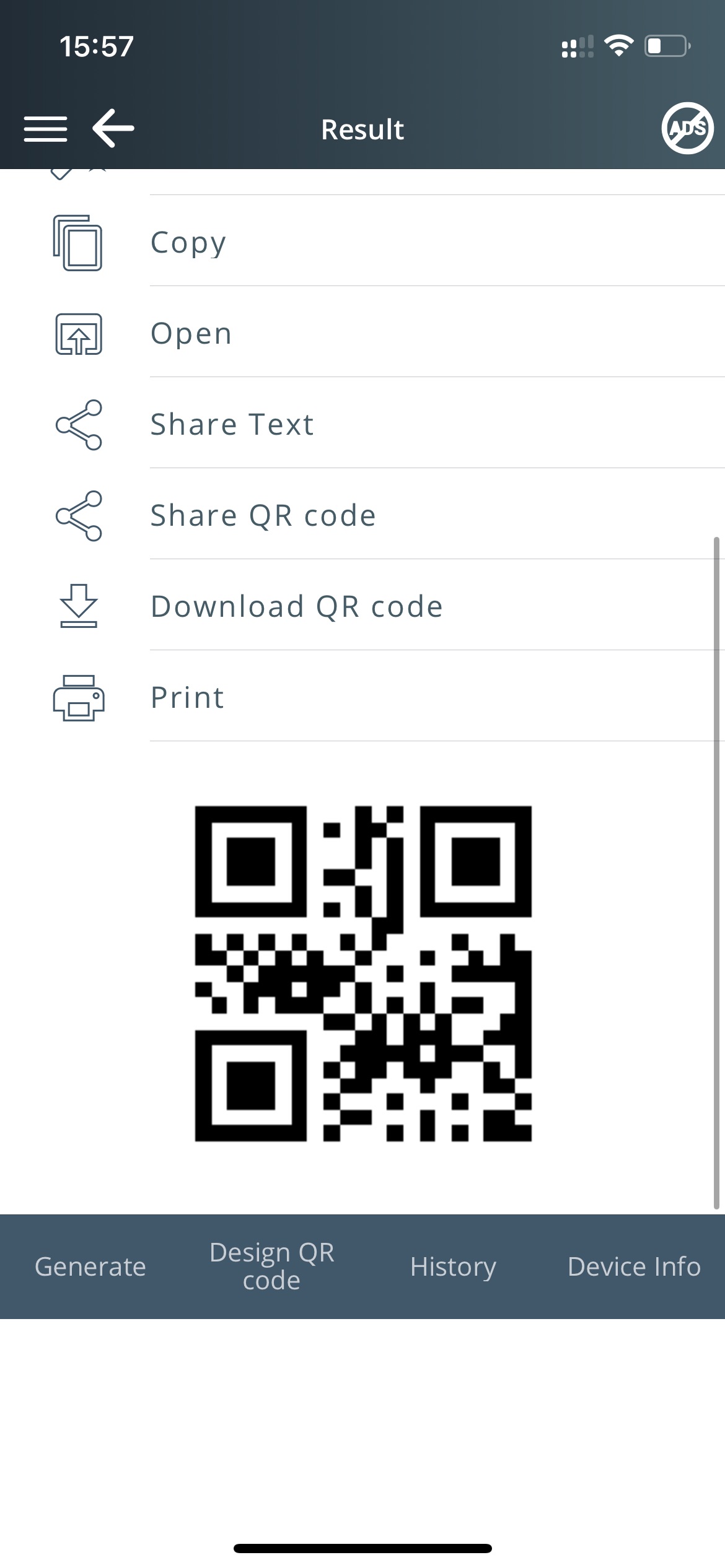View the History tab
Viewport: 725px width, 1568px height.
point(453,1266)
